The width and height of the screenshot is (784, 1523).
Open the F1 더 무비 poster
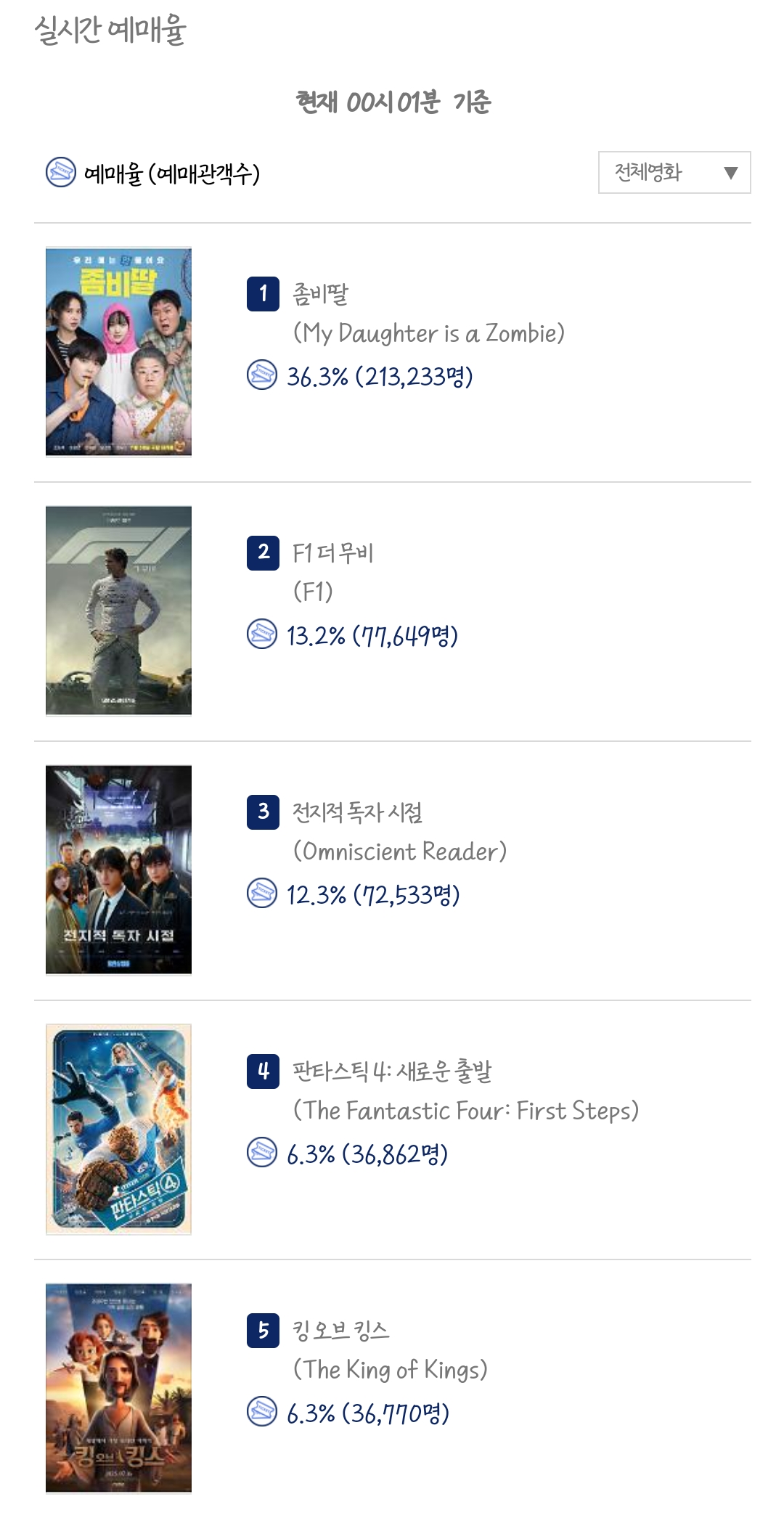[118, 611]
